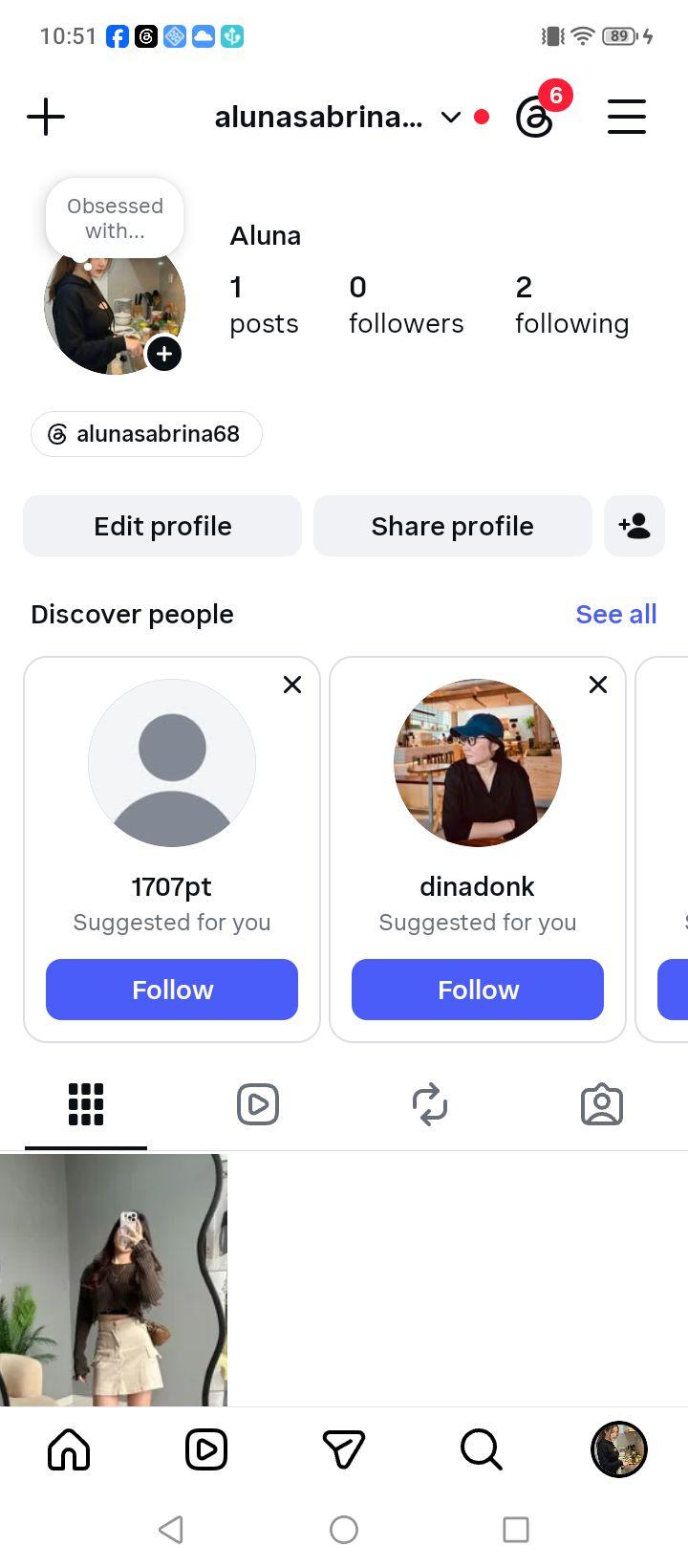The image size is (688, 1568).
Task: Tap Share profile
Action: pos(453,526)
